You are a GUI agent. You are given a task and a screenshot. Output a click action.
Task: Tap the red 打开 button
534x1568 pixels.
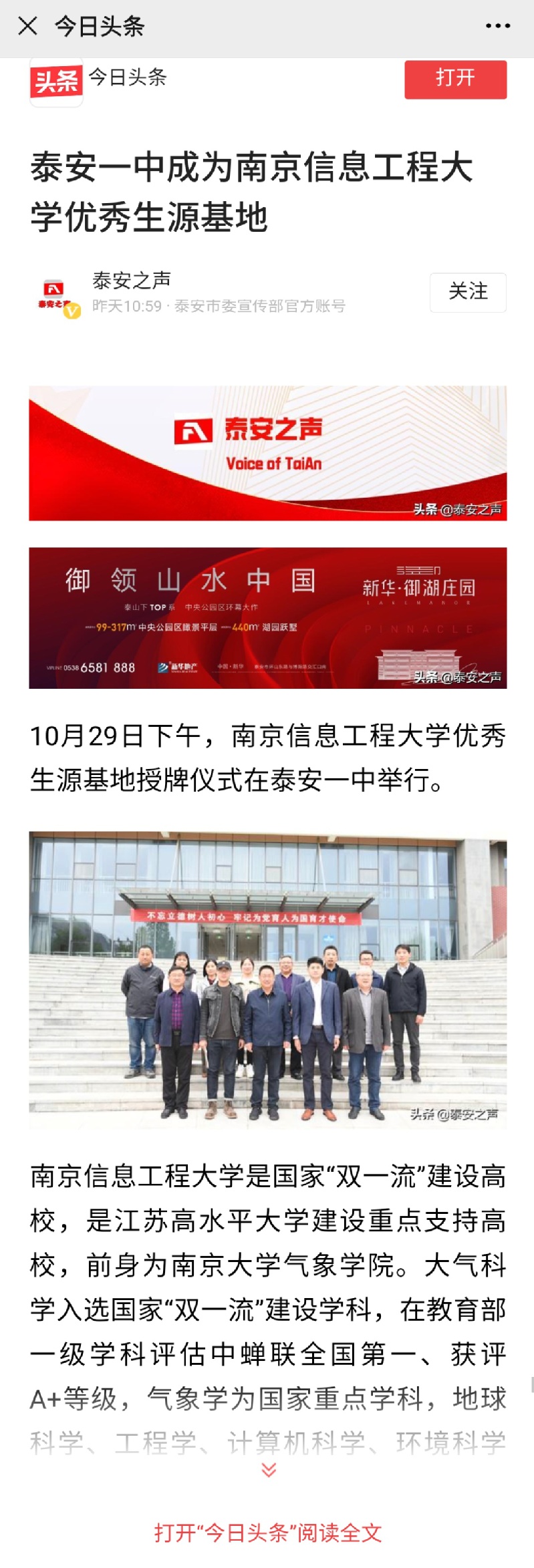coord(455,79)
